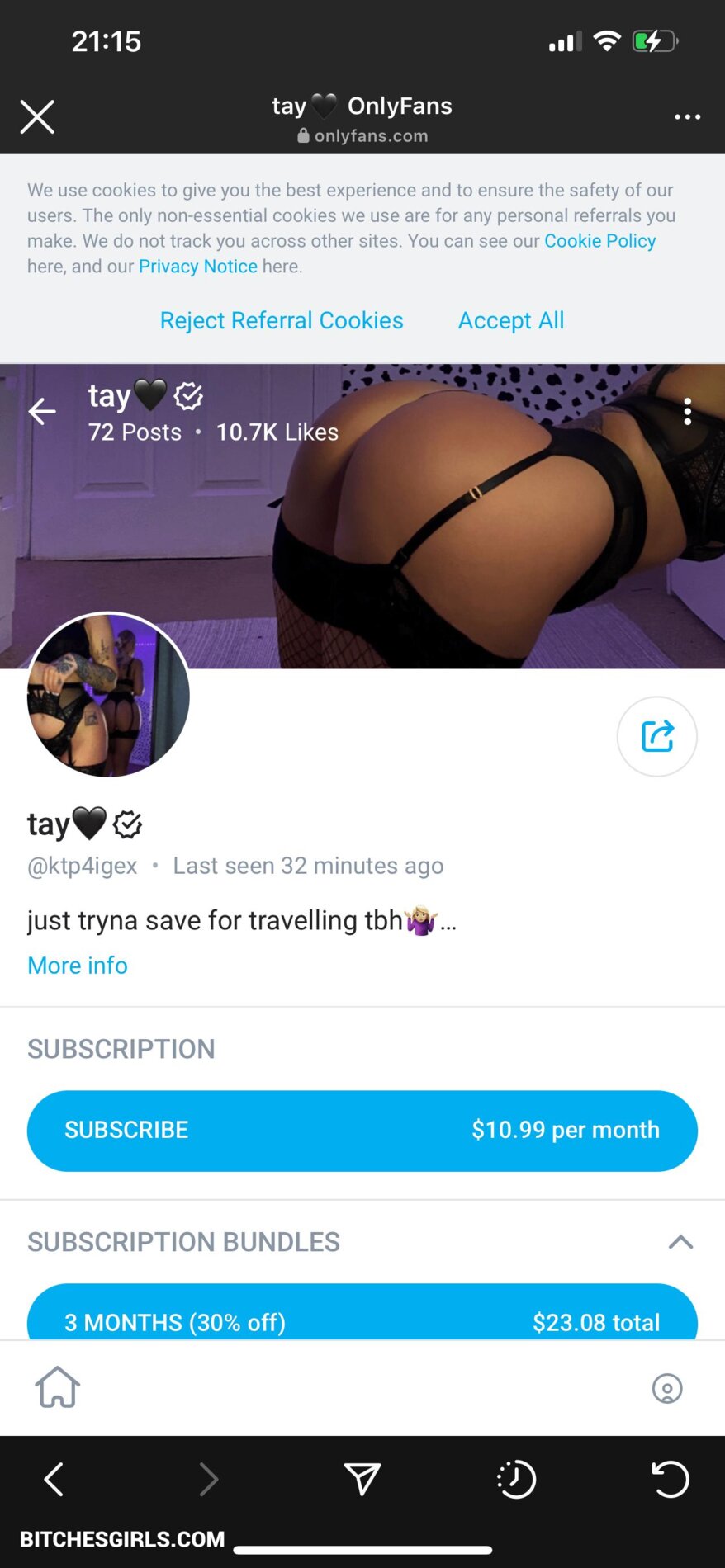Choose the 3 months 30% off bundle

pos(362,1316)
